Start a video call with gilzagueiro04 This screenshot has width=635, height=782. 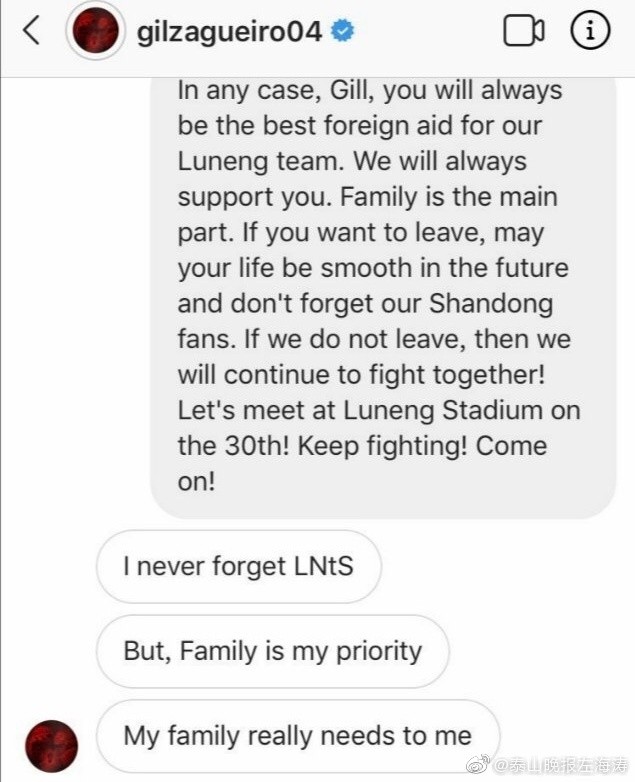[523, 31]
